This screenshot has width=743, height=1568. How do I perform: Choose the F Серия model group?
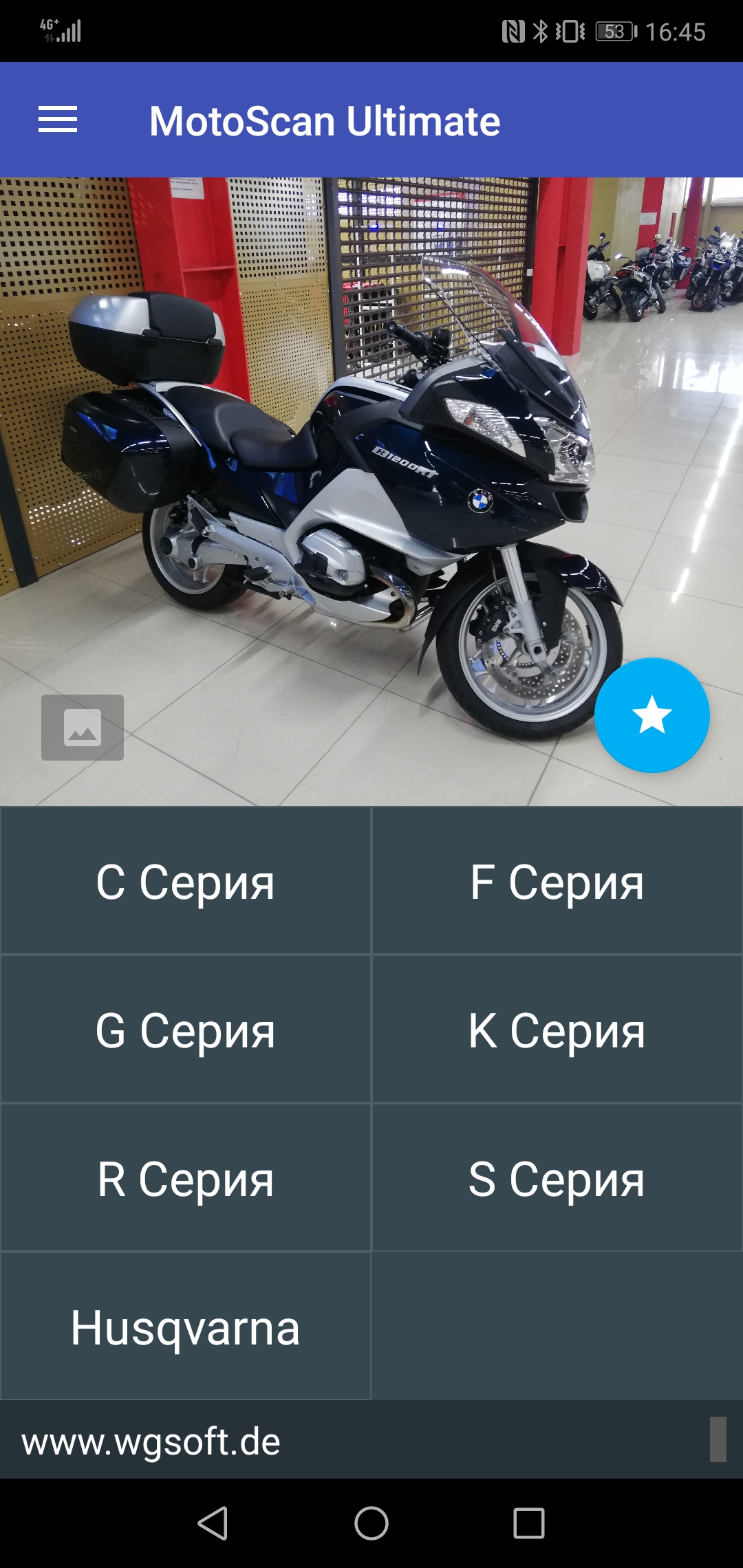(x=557, y=882)
